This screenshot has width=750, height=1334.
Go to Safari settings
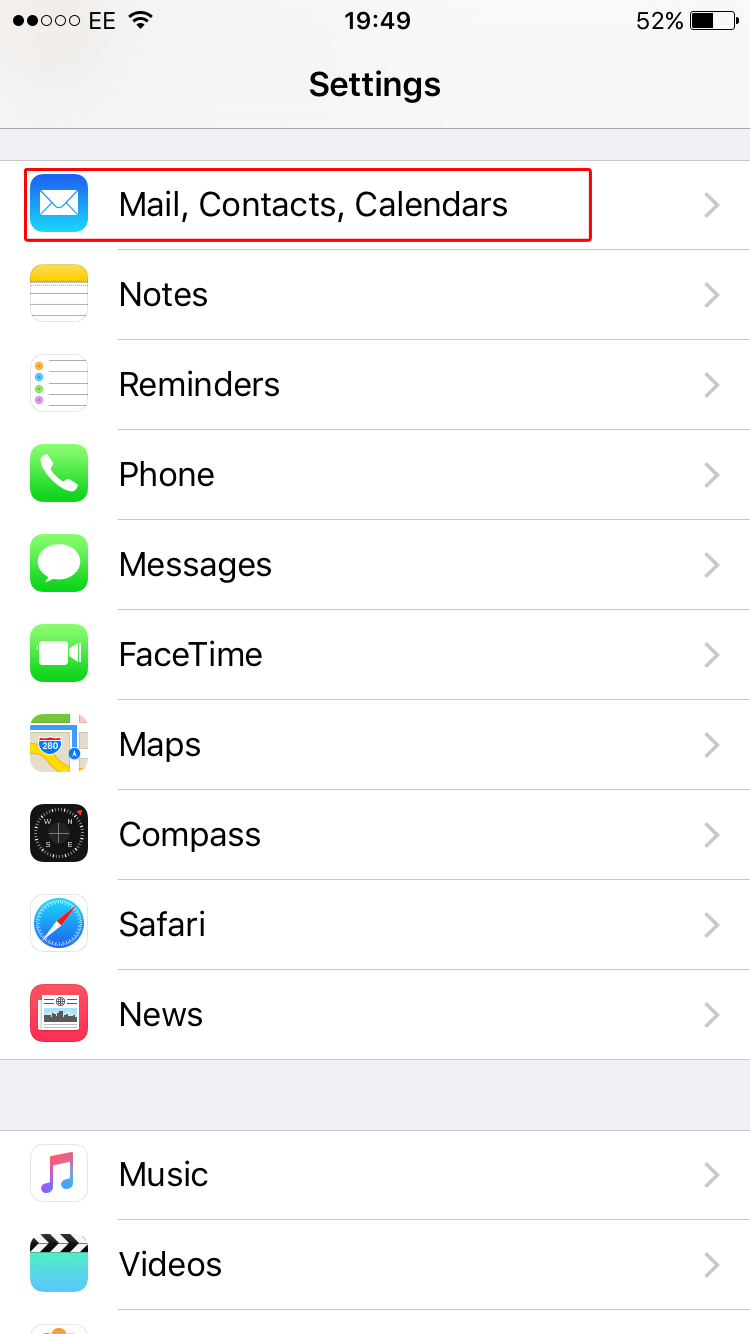click(375, 925)
